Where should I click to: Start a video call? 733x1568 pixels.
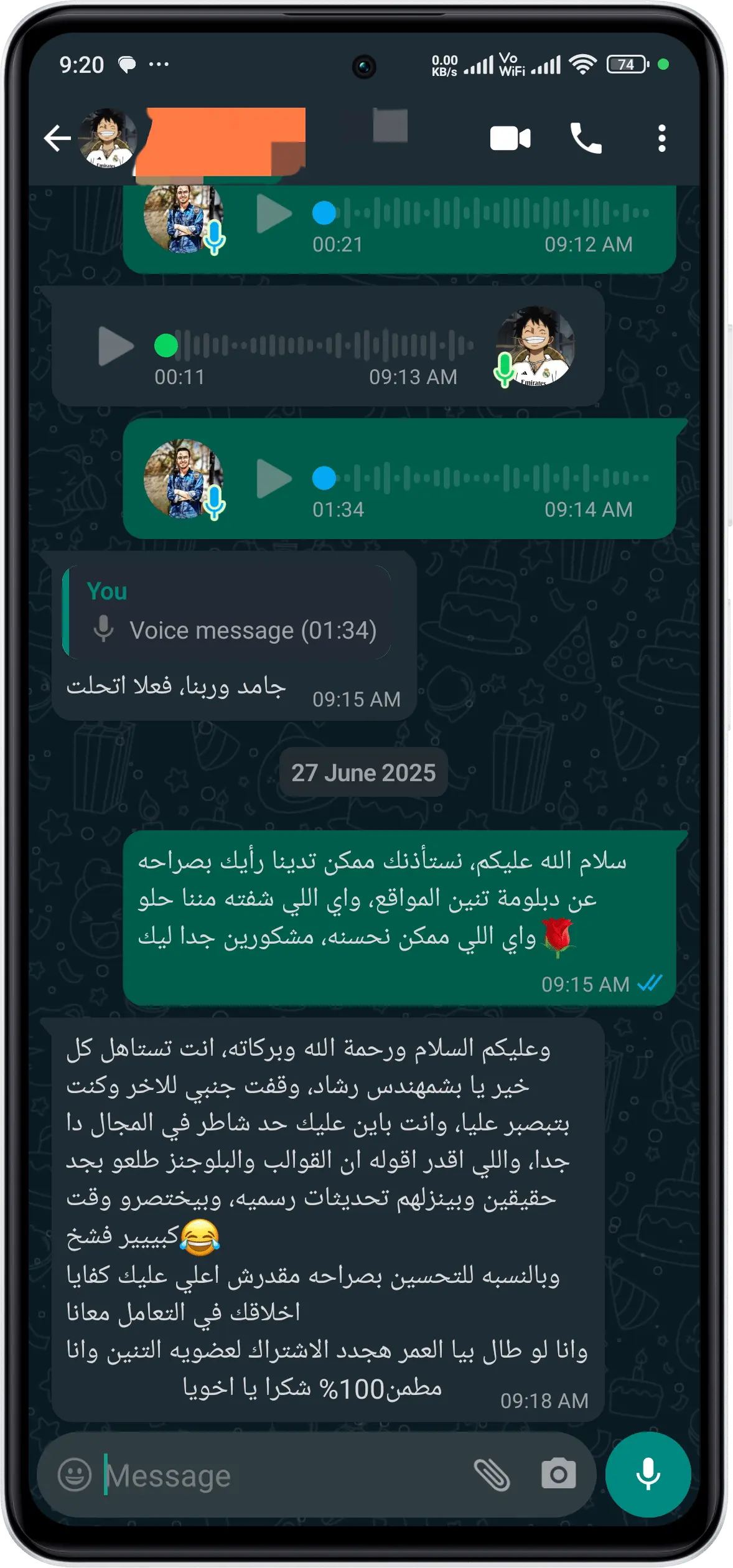tap(510, 138)
